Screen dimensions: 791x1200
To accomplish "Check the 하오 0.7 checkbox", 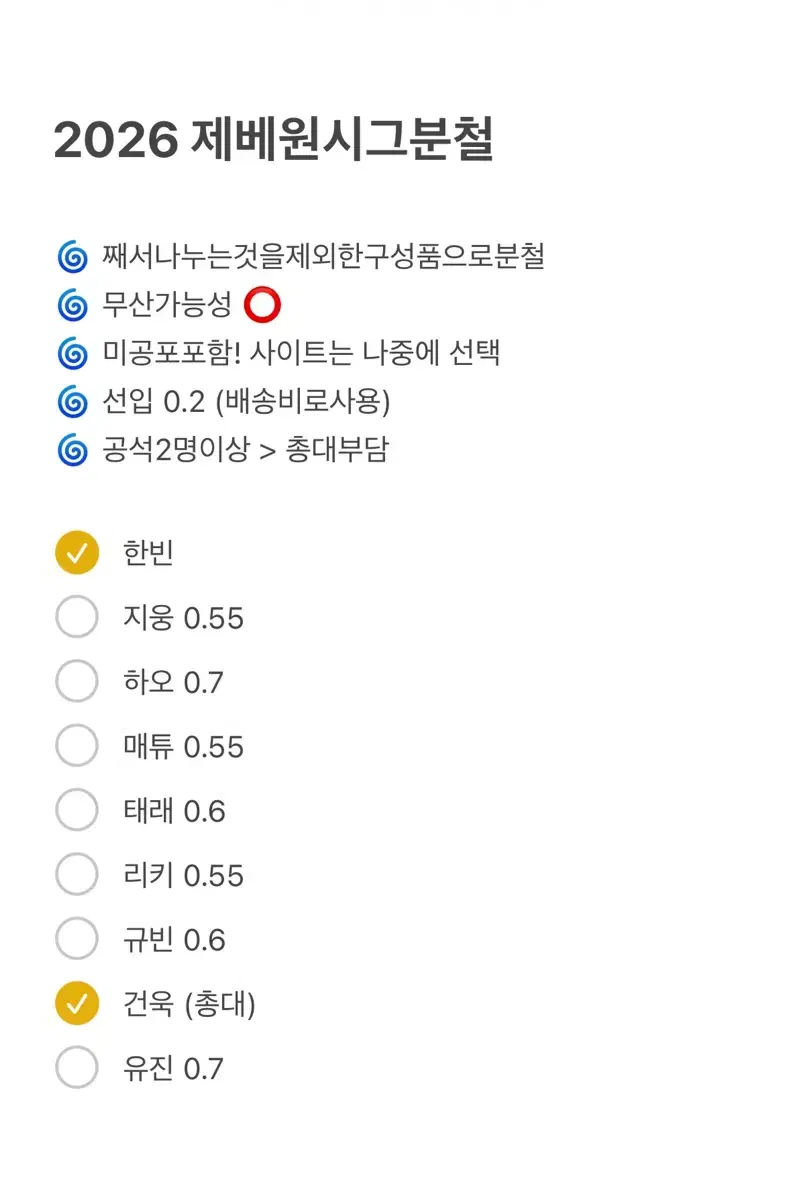I will [76, 681].
